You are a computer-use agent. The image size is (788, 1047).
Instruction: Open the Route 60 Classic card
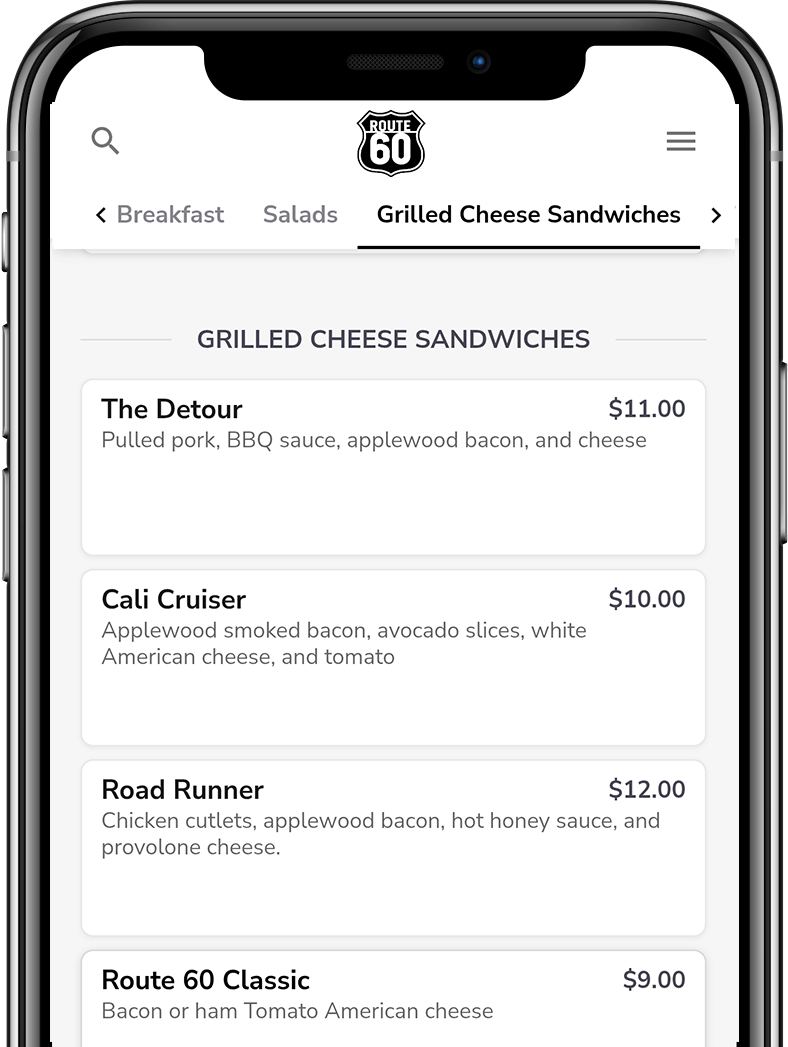click(x=393, y=996)
